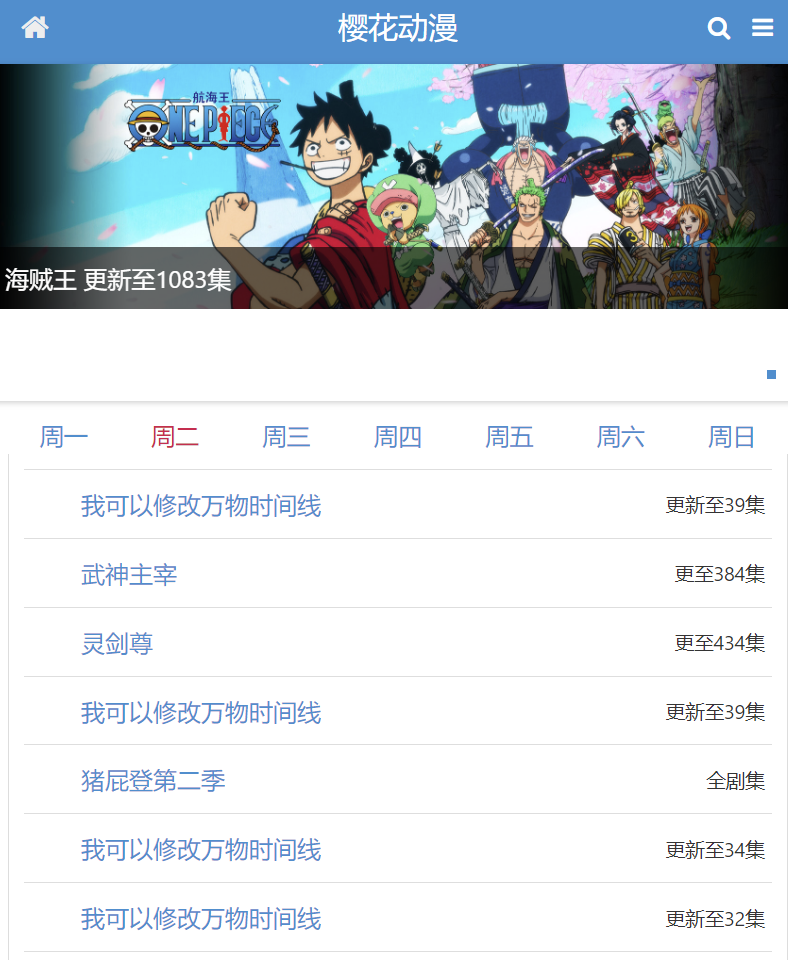This screenshot has width=788, height=960.
Task: Open 灵剑尊 anime page
Action: tap(117, 644)
